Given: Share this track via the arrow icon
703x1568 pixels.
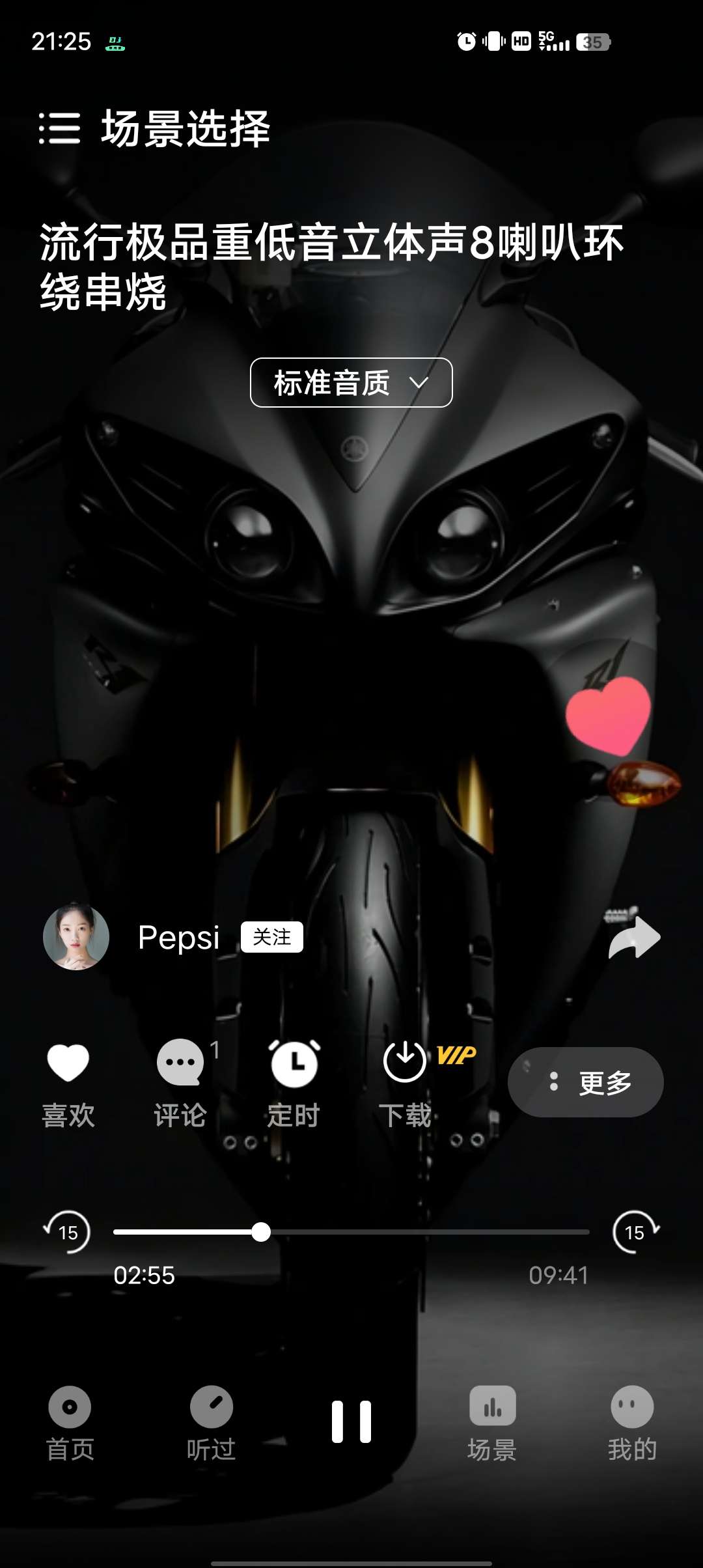Looking at the screenshot, I should coord(634,936).
